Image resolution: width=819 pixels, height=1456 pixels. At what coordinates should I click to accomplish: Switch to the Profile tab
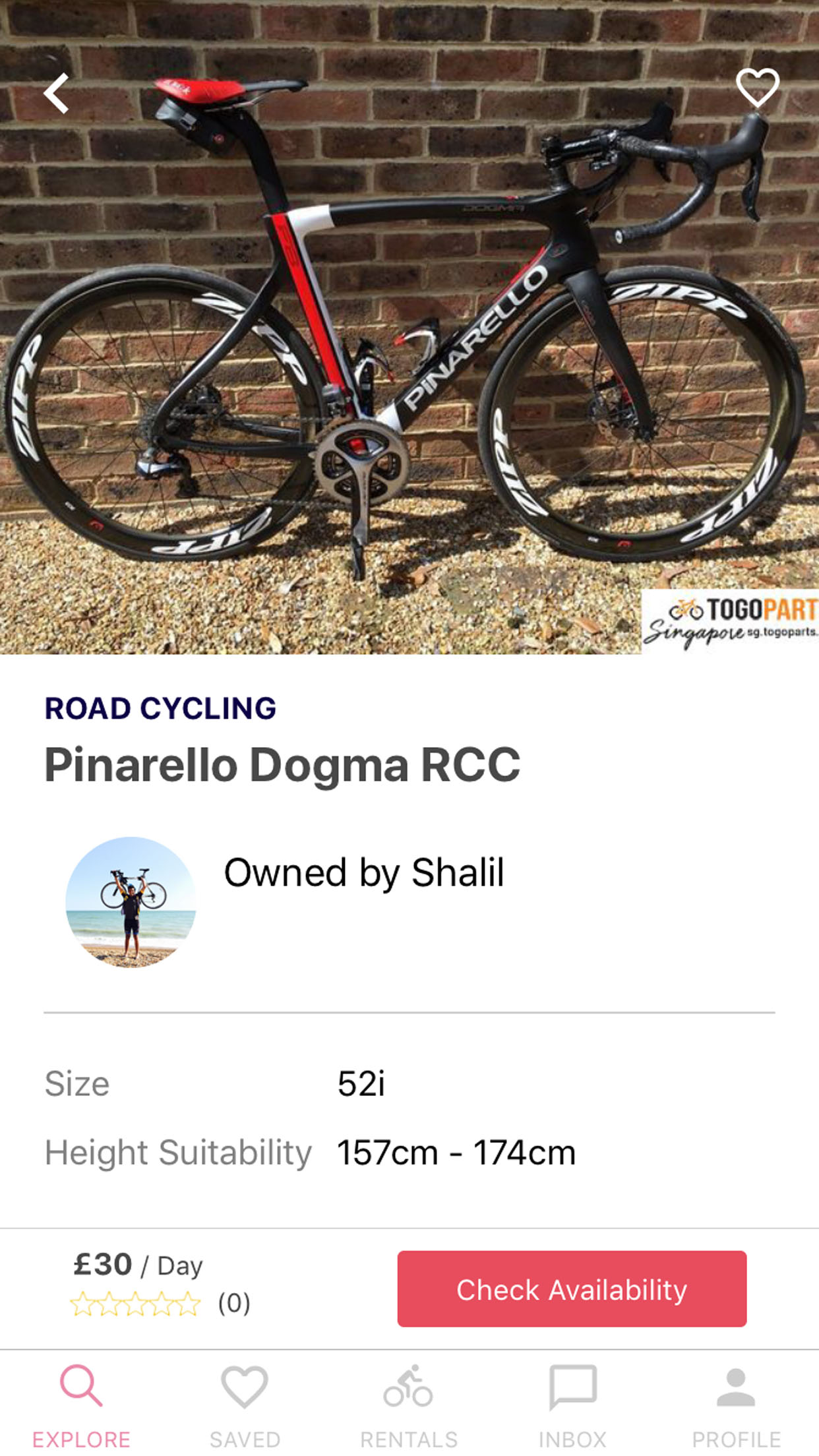[736, 1405]
